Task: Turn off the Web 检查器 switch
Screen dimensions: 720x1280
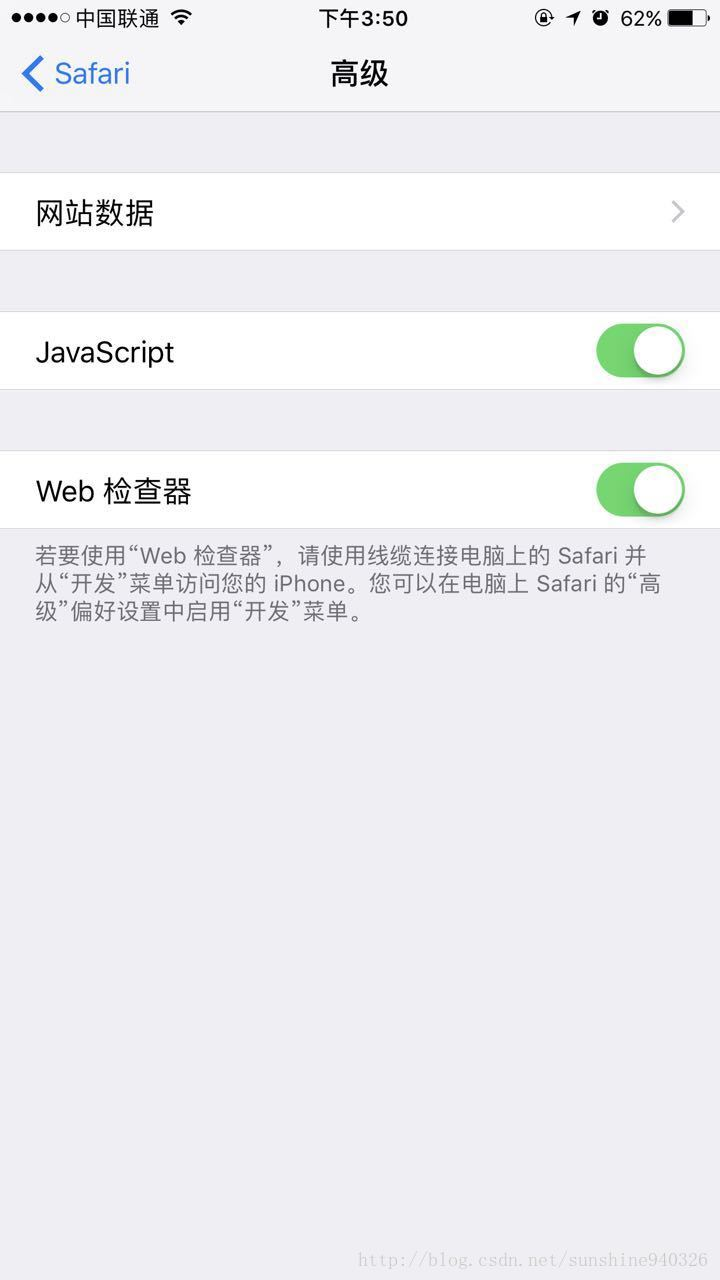Action: 639,490
